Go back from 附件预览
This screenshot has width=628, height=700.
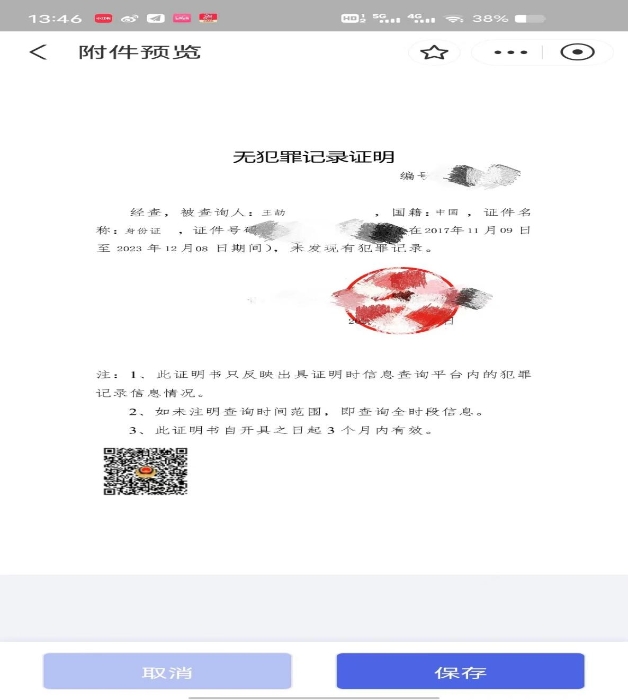[38, 53]
